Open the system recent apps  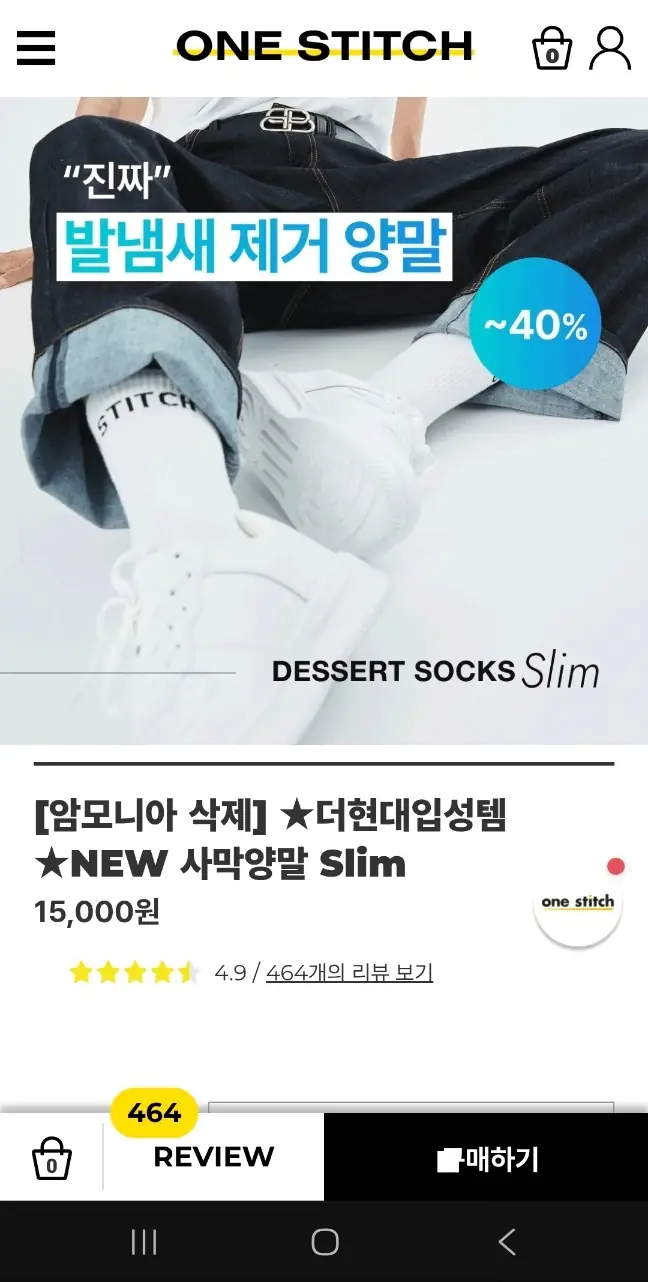tap(144, 1242)
